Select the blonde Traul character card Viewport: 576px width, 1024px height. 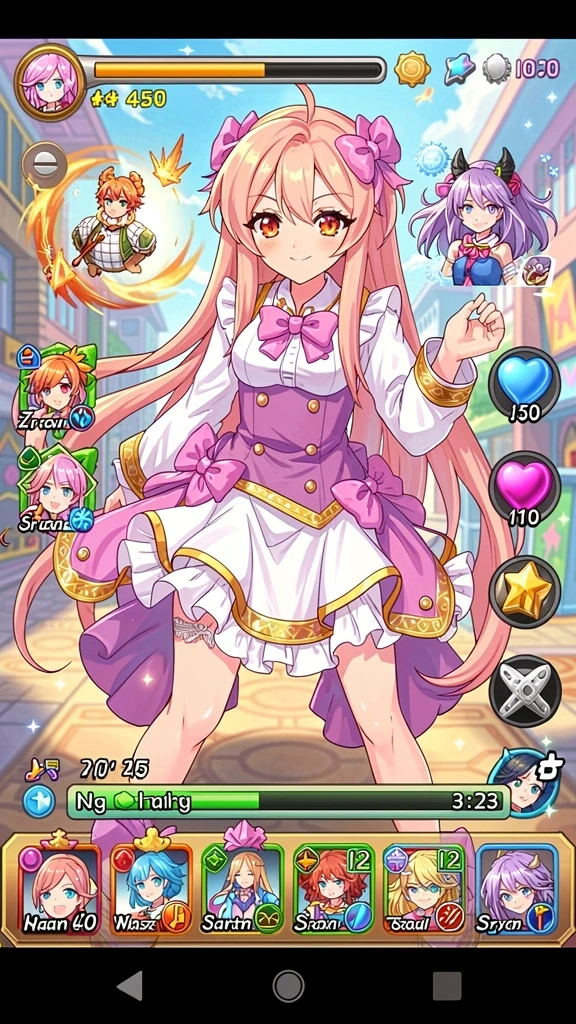click(x=424, y=889)
